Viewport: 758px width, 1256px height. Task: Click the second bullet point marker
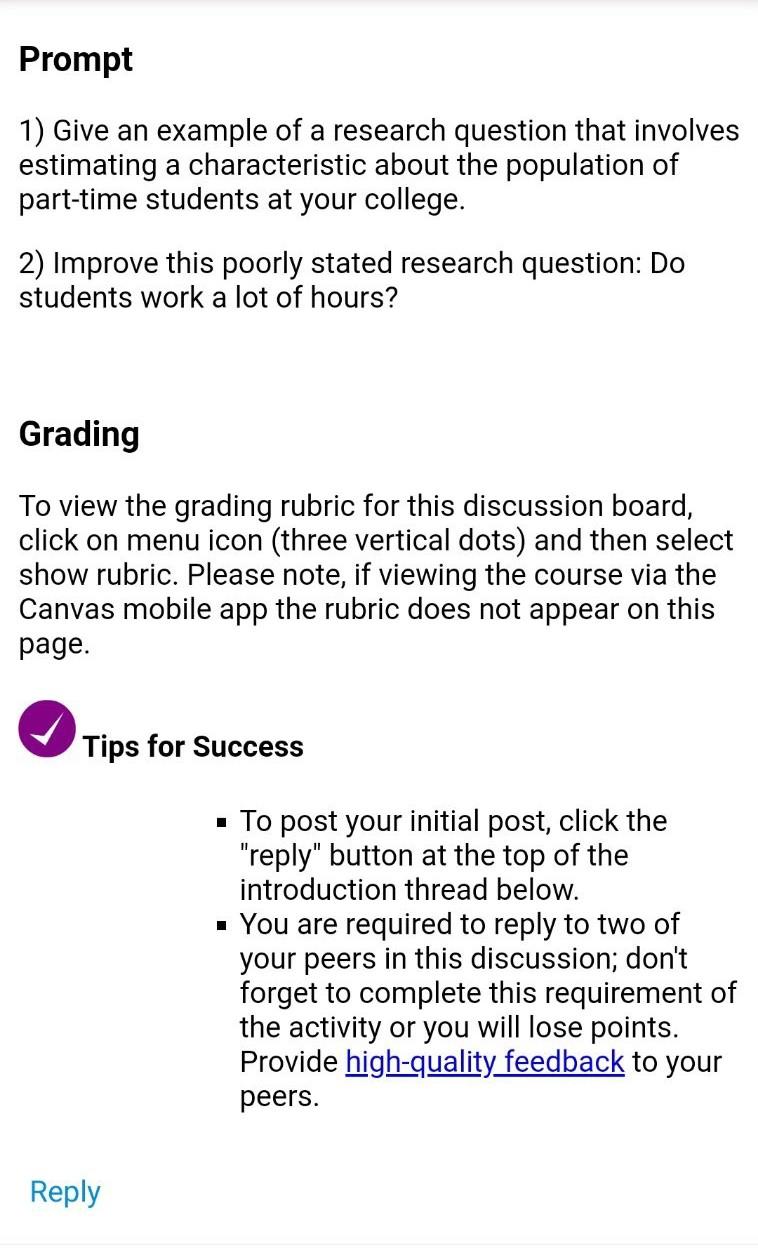tap(221, 925)
